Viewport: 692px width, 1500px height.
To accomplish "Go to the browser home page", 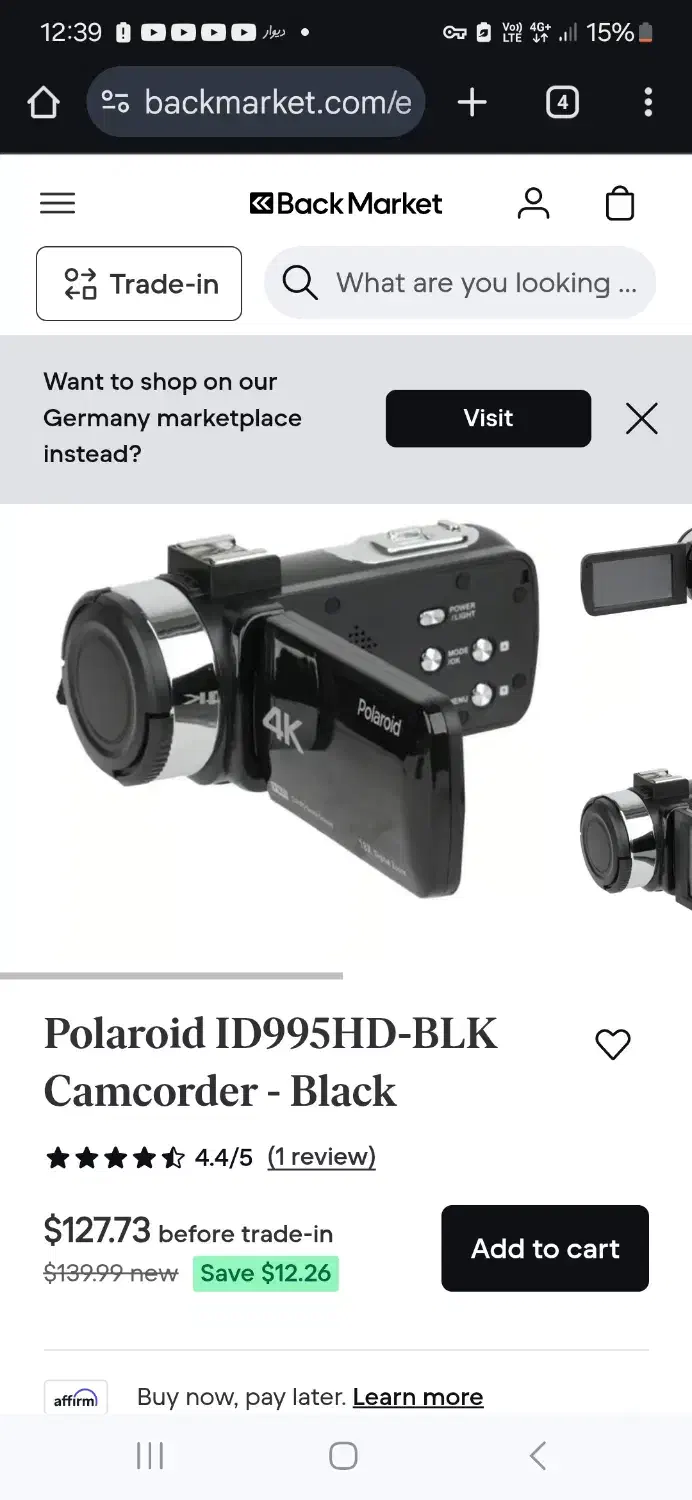I will pyautogui.click(x=43, y=102).
